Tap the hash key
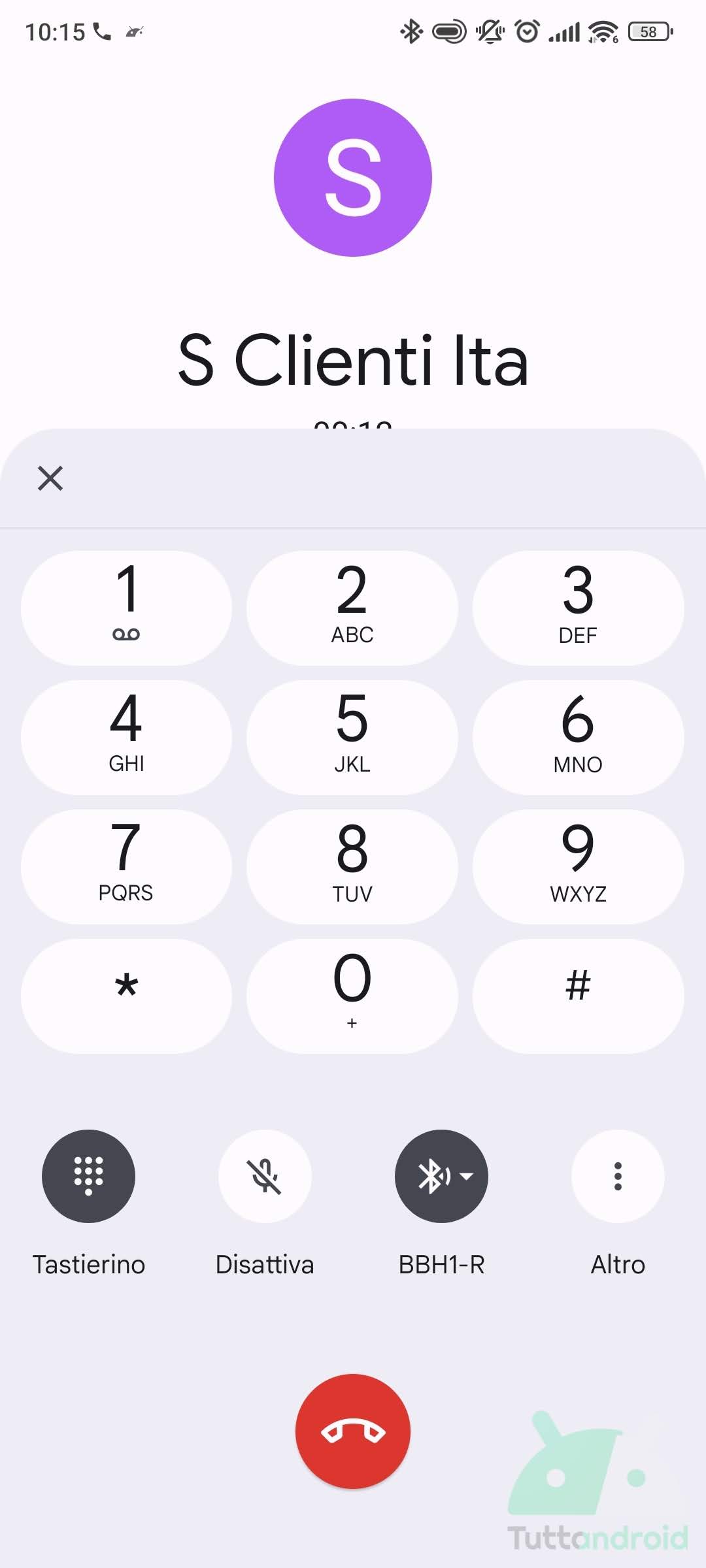The image size is (706, 1568). pos(579,996)
